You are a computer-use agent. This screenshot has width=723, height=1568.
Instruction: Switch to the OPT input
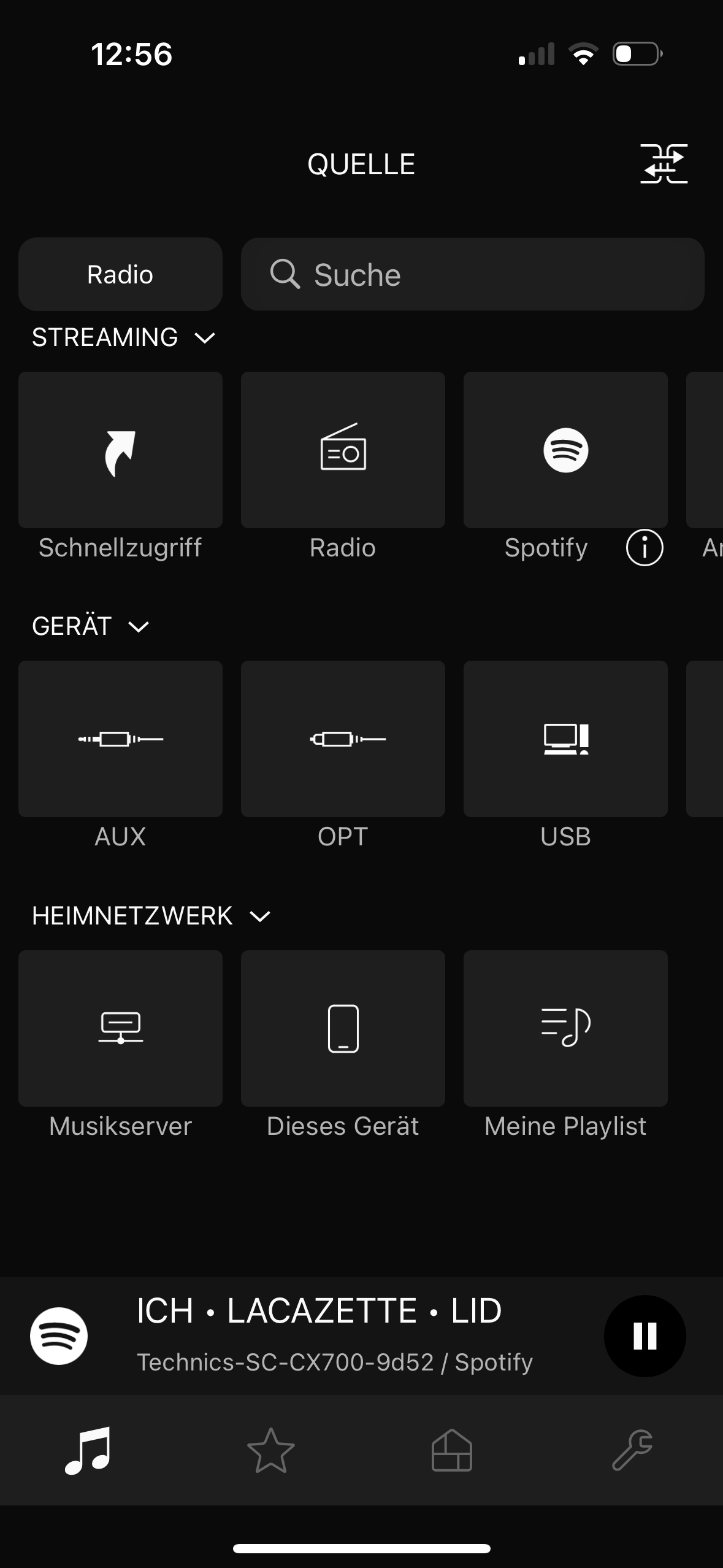[x=343, y=739]
